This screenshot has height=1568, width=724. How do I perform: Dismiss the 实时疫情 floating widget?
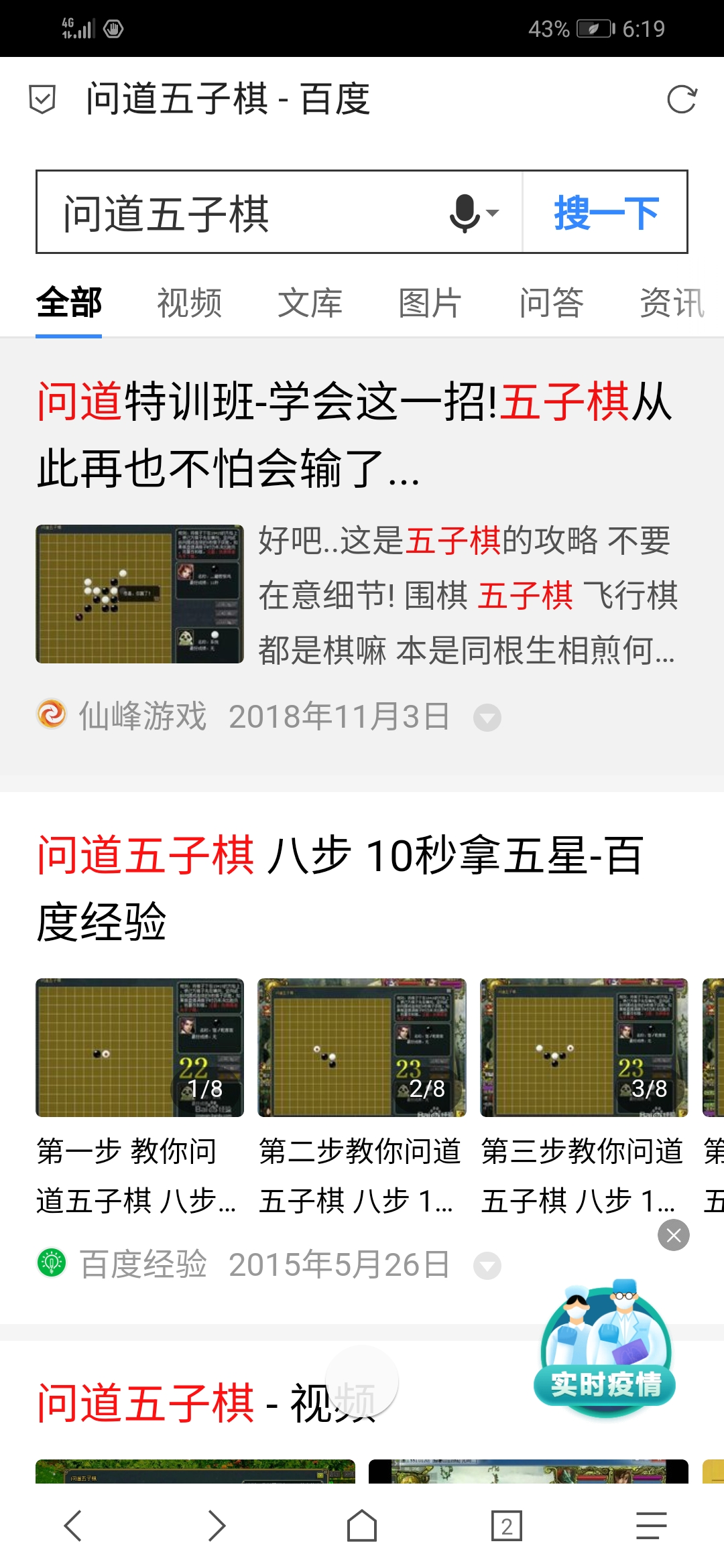pos(674,1235)
